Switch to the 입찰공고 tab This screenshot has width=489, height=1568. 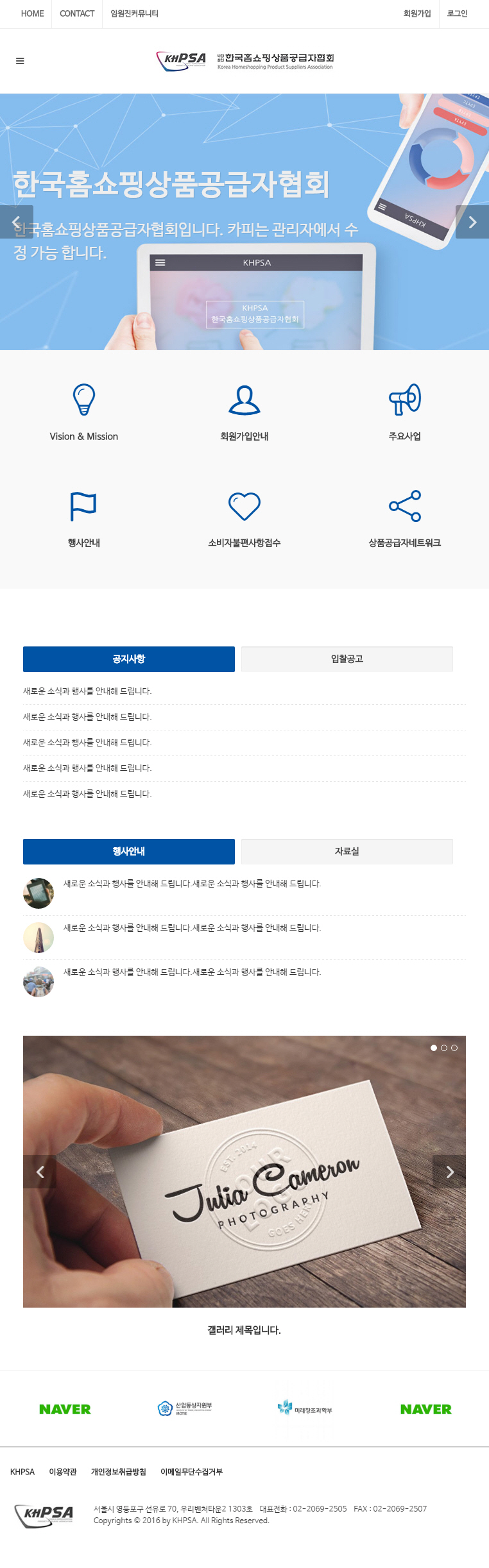(347, 659)
